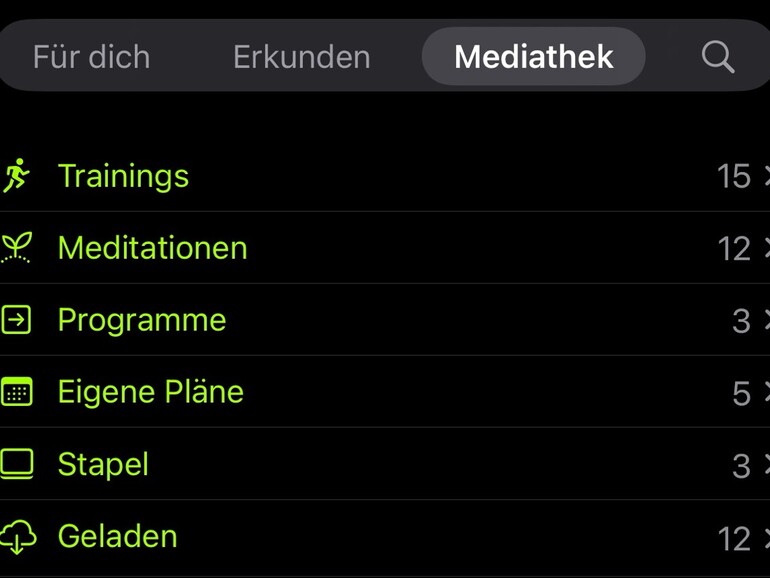Open the Geladen downloads row
The width and height of the screenshot is (770, 578).
tap(117, 536)
